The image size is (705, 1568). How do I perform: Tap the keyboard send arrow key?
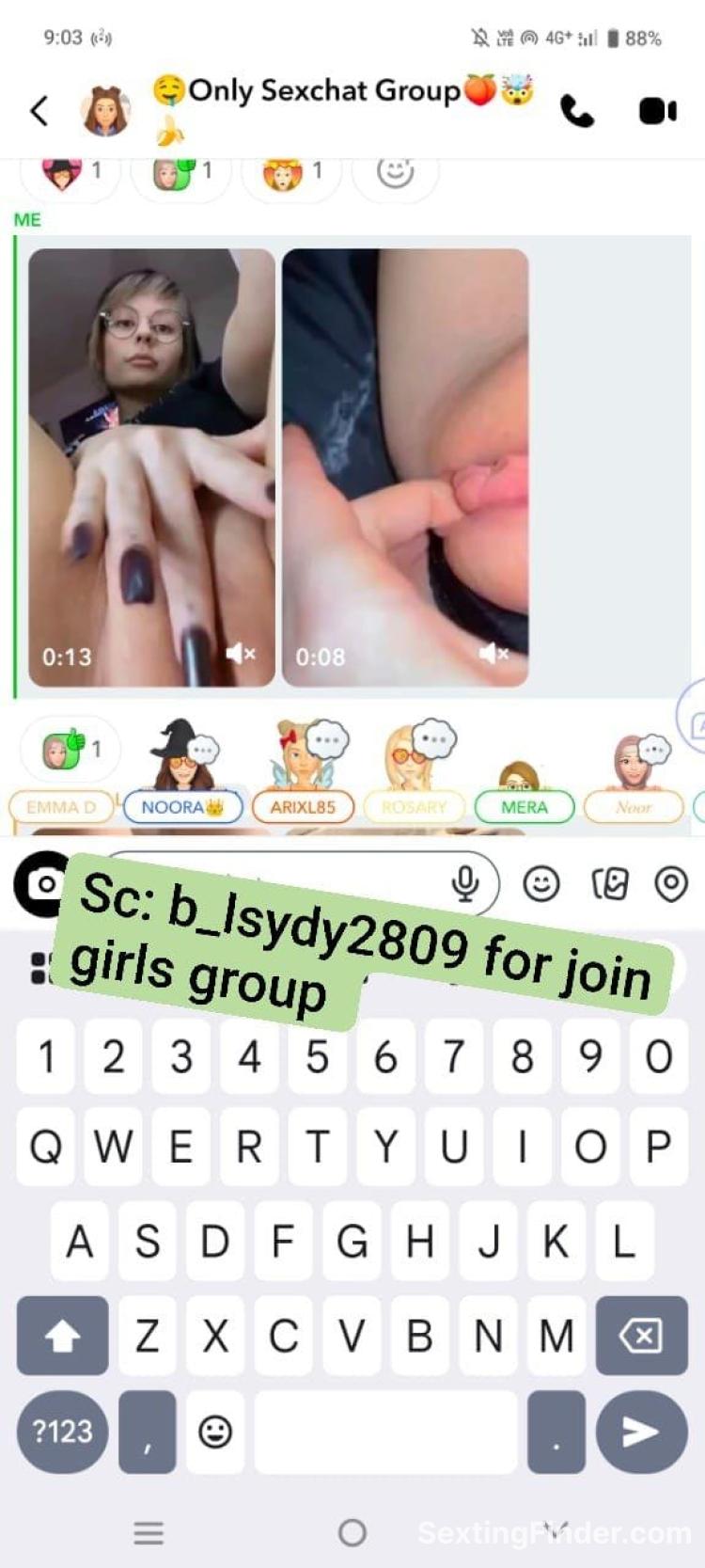pyautogui.click(x=641, y=1432)
